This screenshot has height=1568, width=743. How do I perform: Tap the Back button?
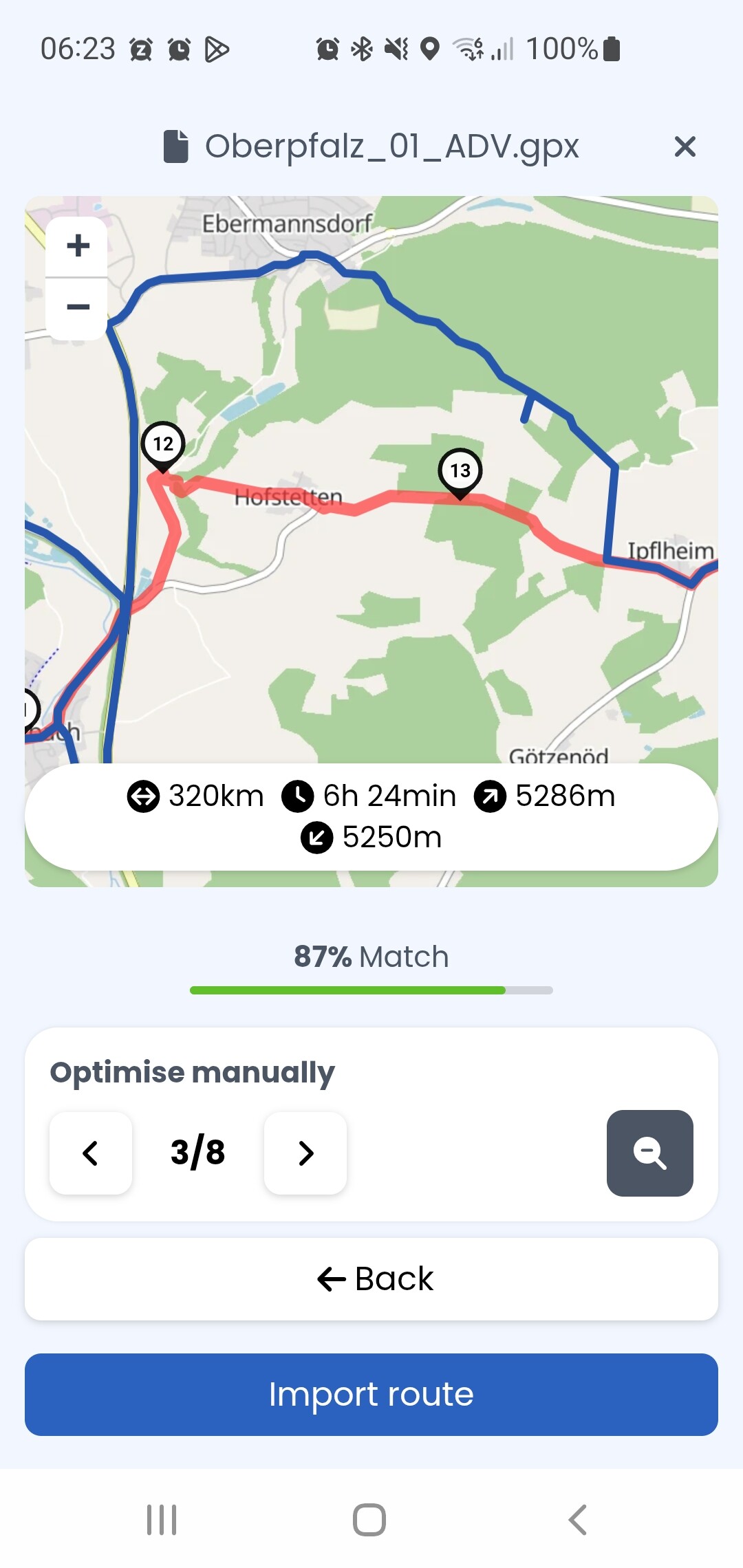click(371, 1279)
